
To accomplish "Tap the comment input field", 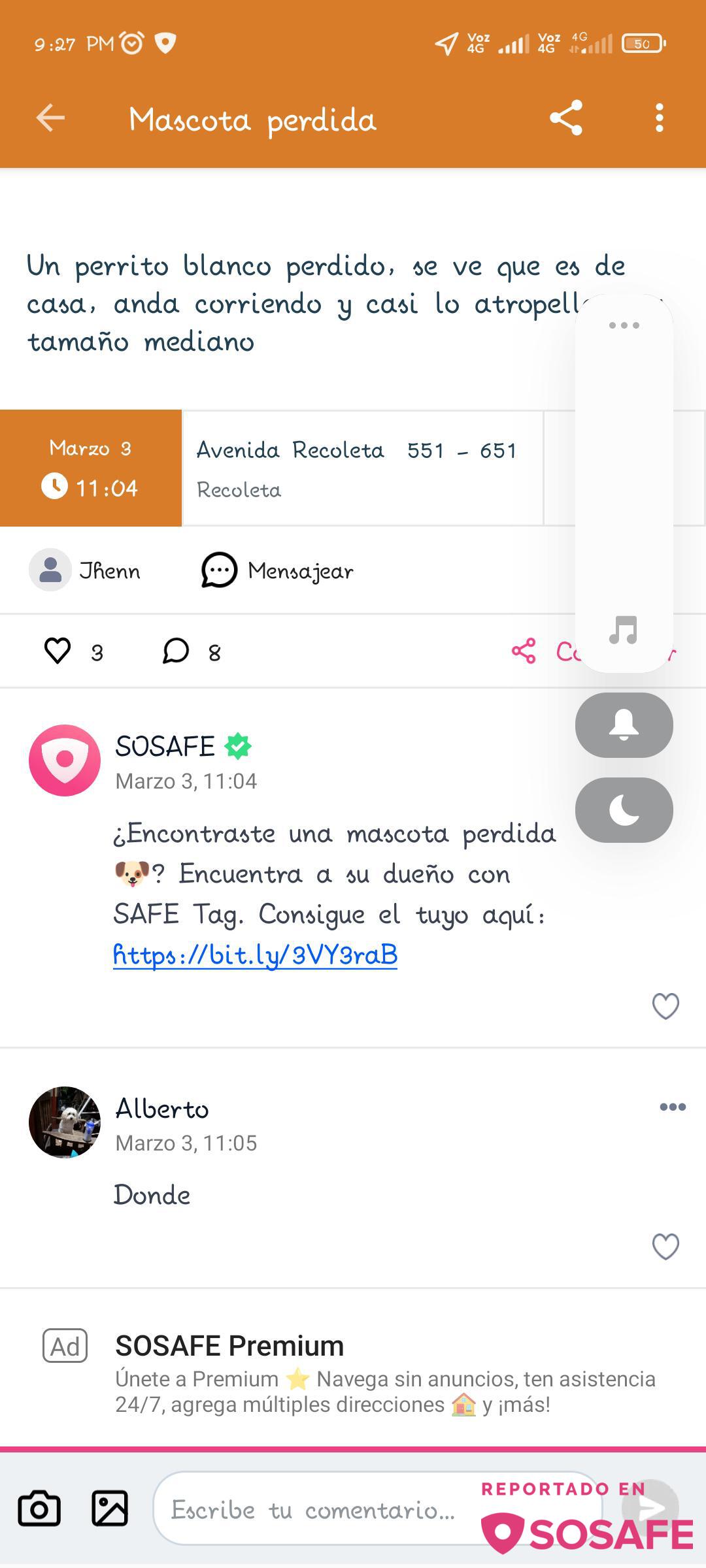I will pos(314,1510).
